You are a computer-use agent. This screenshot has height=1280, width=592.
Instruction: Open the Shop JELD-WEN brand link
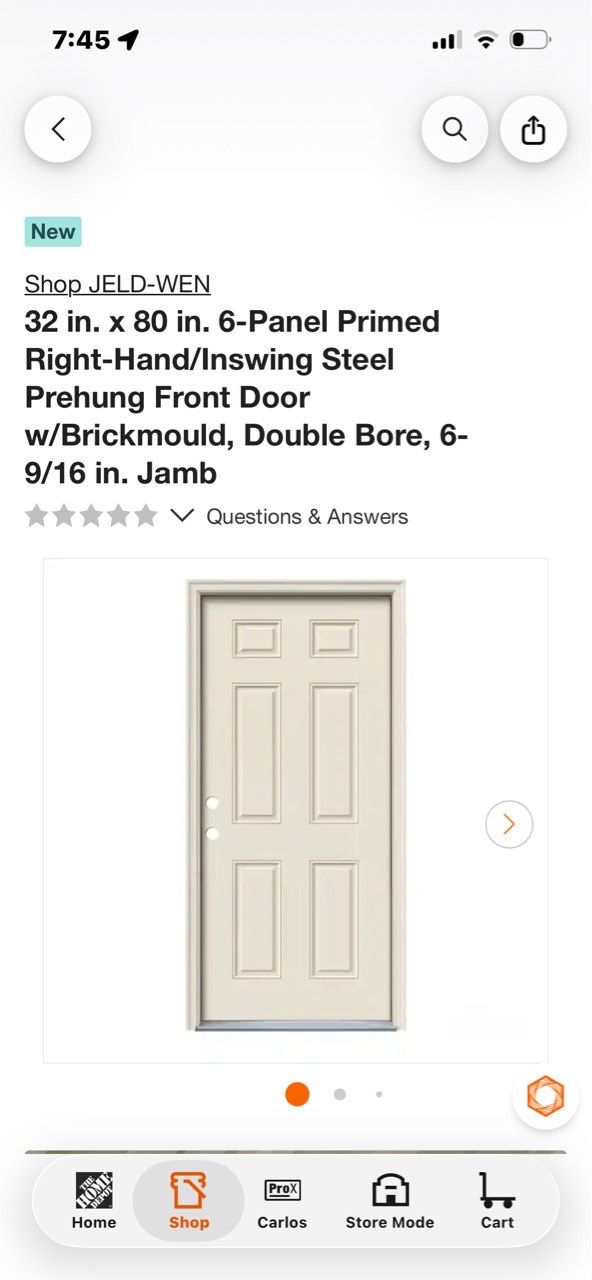118,284
